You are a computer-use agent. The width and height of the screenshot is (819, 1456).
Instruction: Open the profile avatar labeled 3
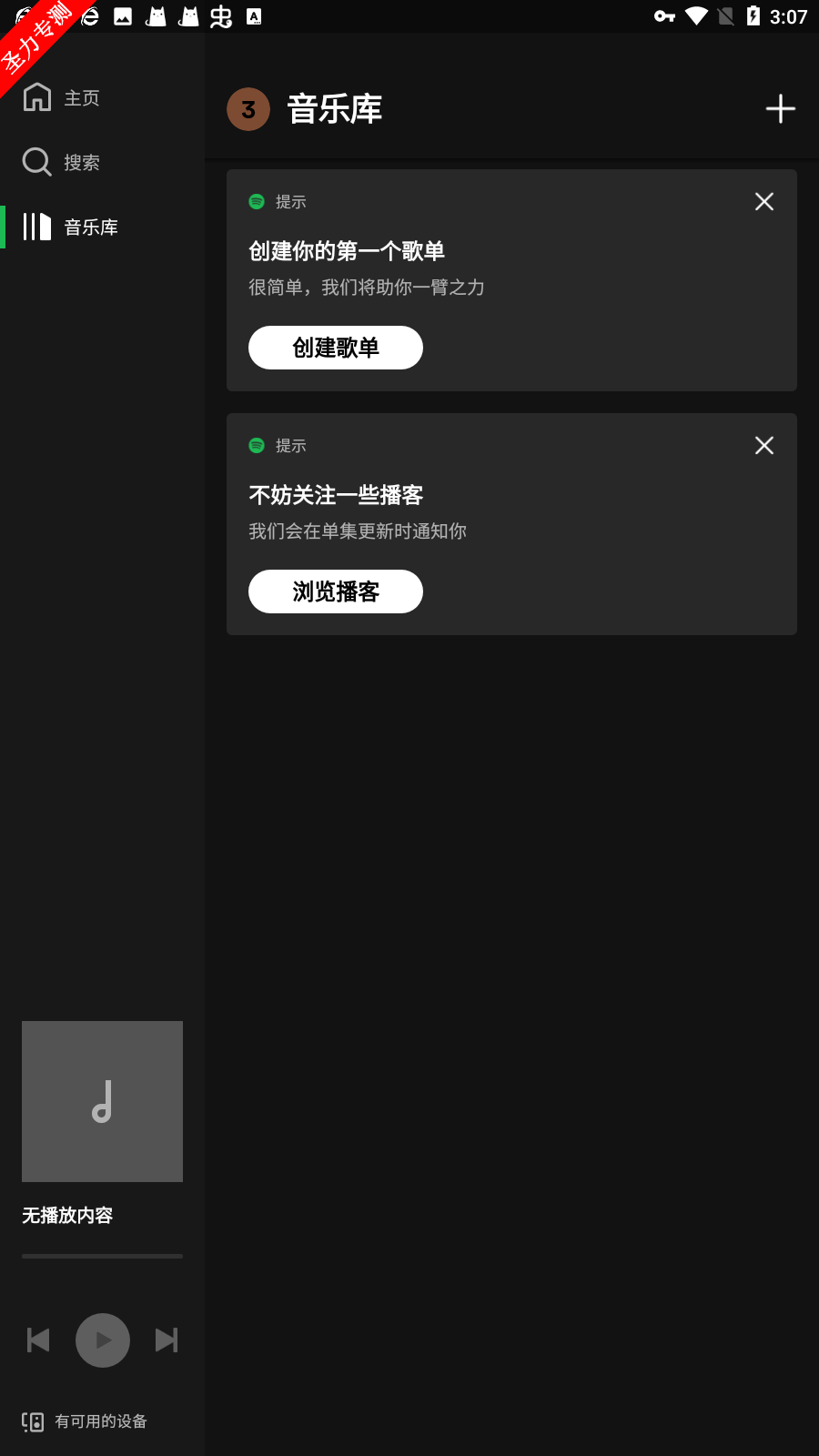(248, 109)
